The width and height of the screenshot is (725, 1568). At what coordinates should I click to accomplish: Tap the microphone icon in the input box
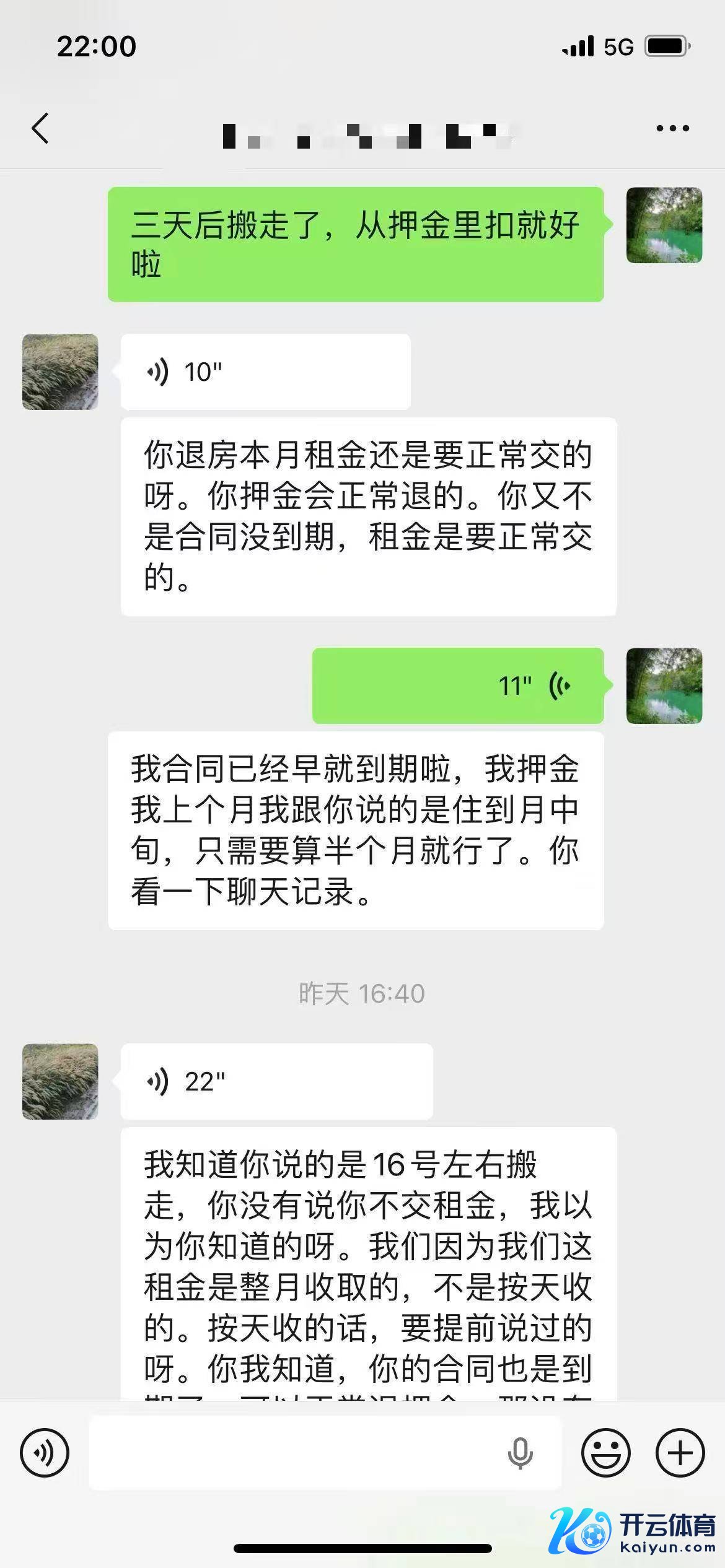point(520,1453)
